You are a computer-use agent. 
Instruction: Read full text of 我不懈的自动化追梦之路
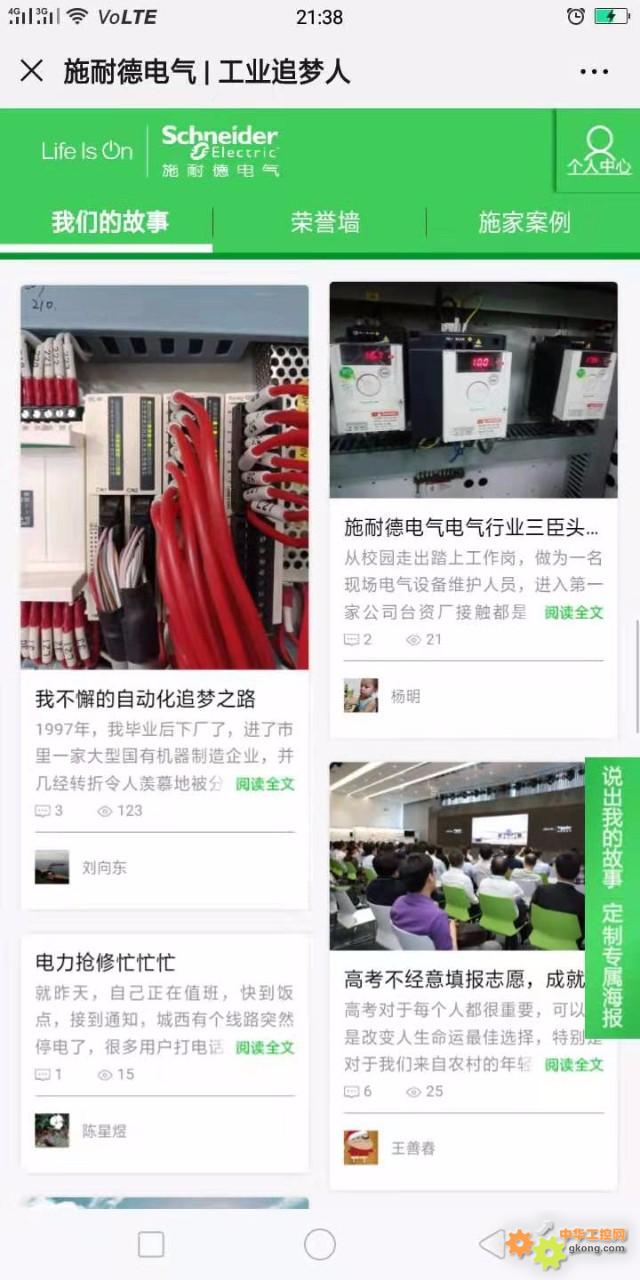point(265,785)
